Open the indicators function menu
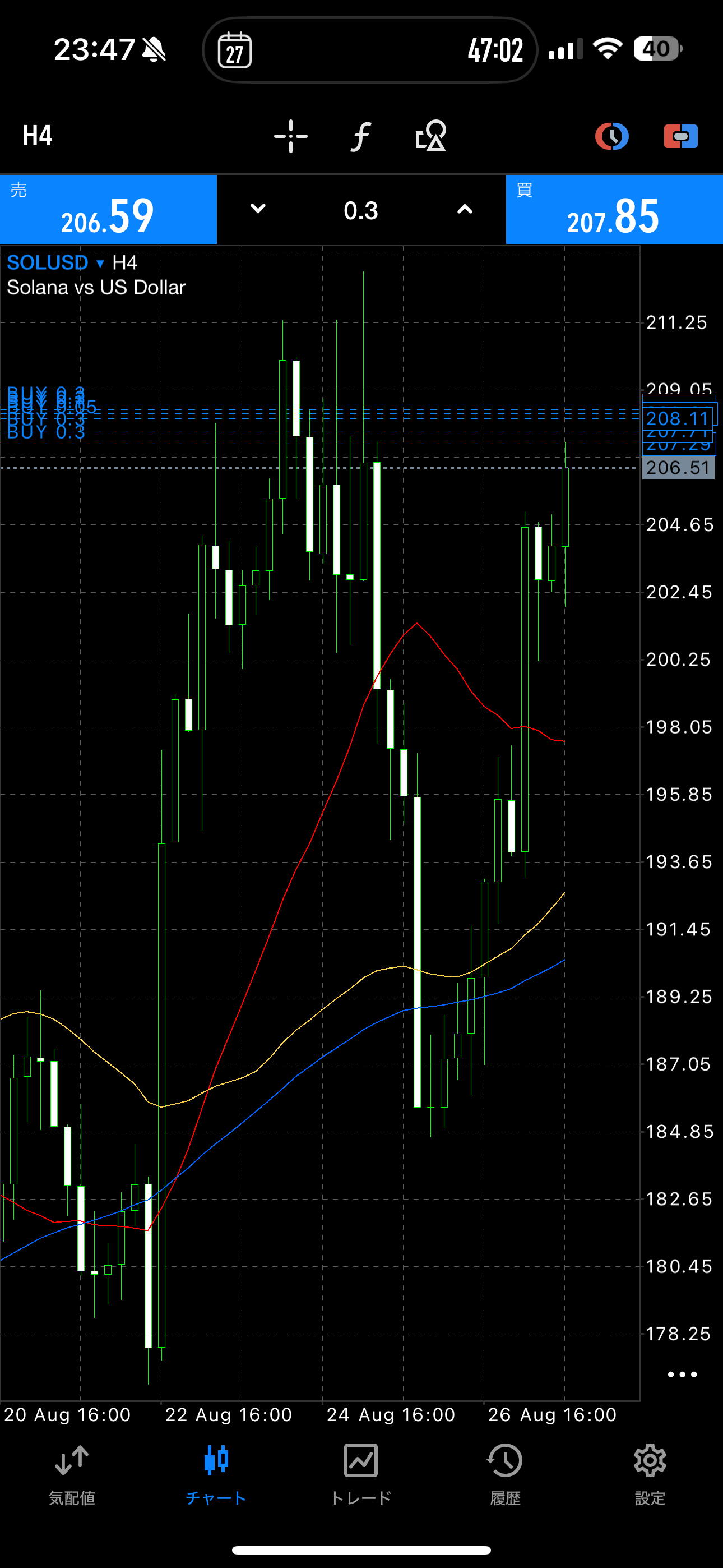Viewport: 723px width, 1568px height. tap(361, 136)
